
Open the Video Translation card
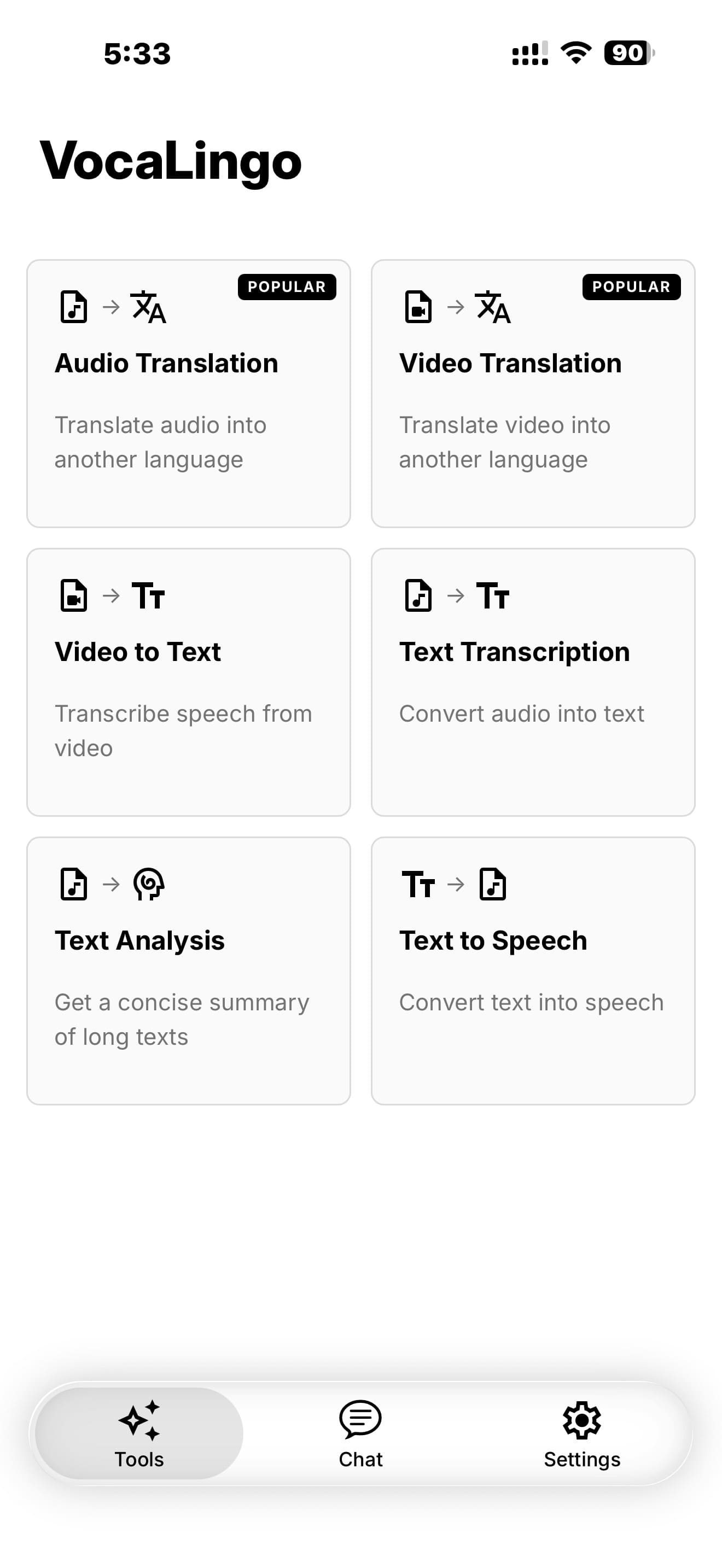(x=533, y=393)
